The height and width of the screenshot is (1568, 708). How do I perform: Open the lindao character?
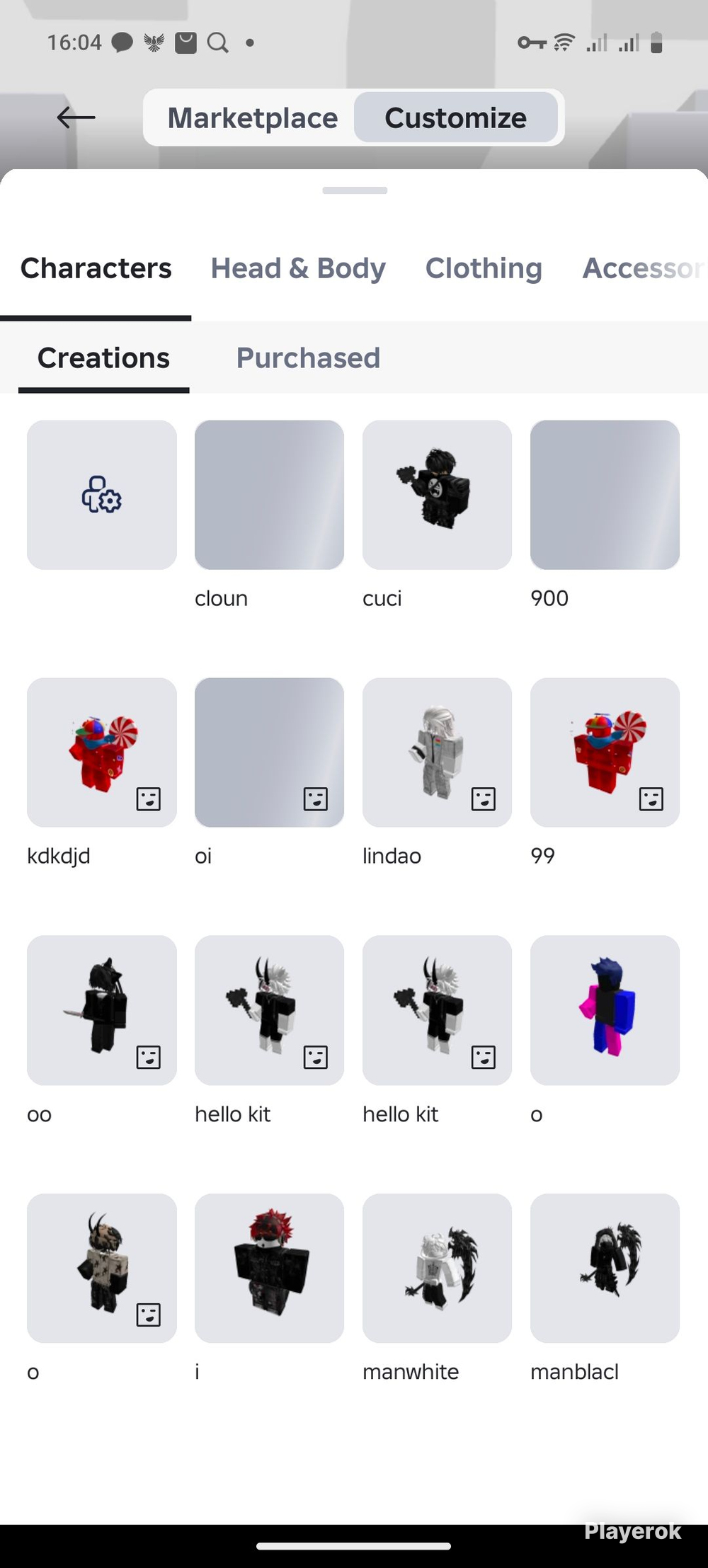point(437,752)
